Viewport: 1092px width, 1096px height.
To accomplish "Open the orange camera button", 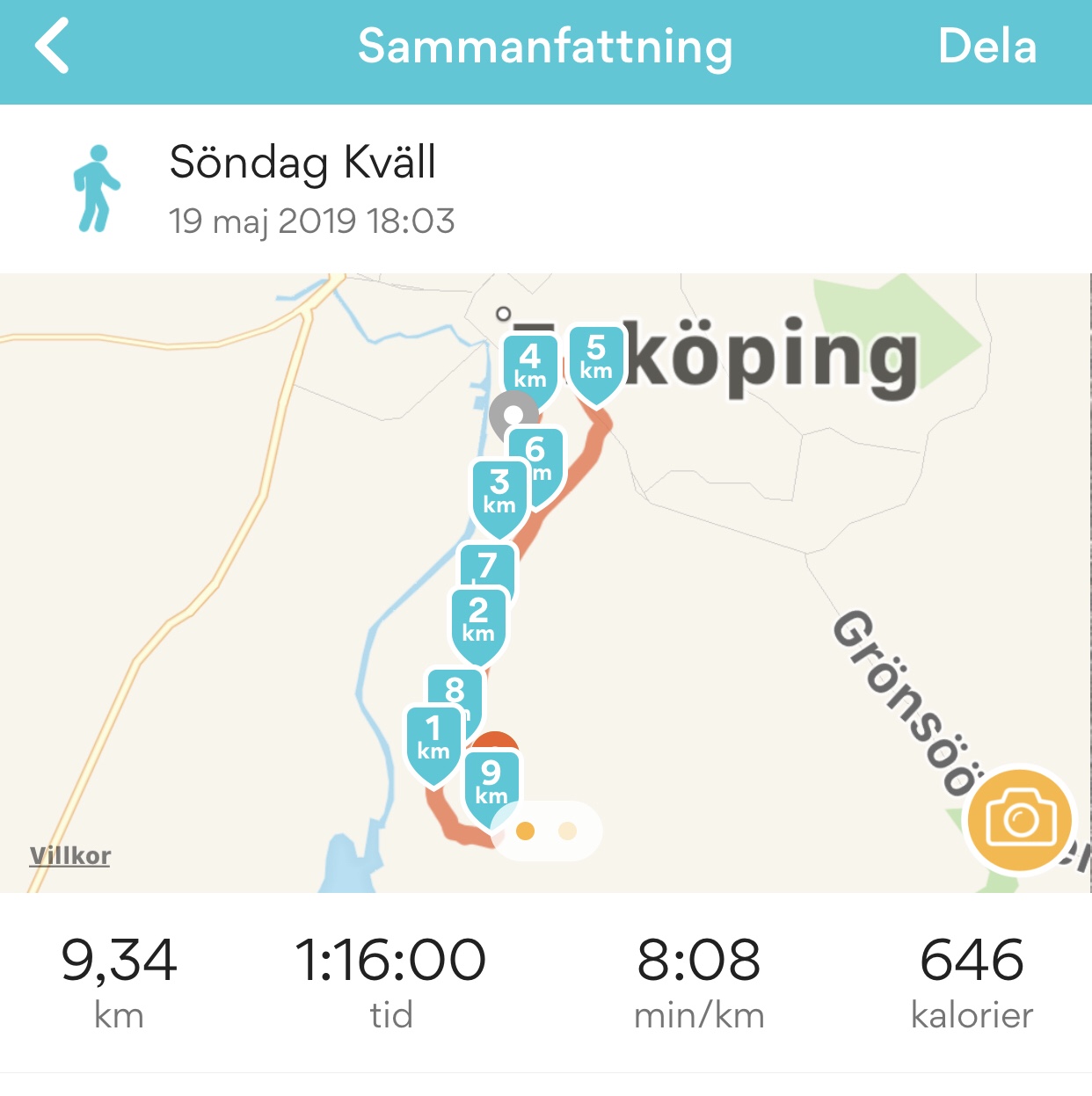I will pyautogui.click(x=1020, y=819).
